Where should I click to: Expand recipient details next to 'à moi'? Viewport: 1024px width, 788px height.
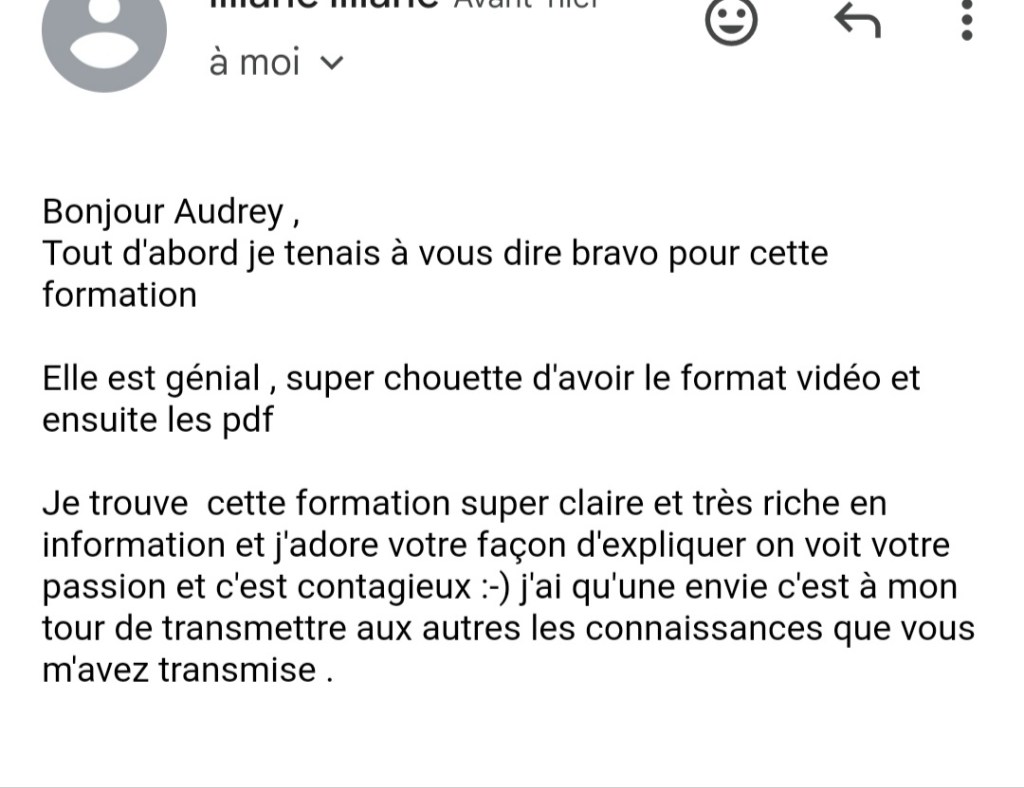(332, 64)
